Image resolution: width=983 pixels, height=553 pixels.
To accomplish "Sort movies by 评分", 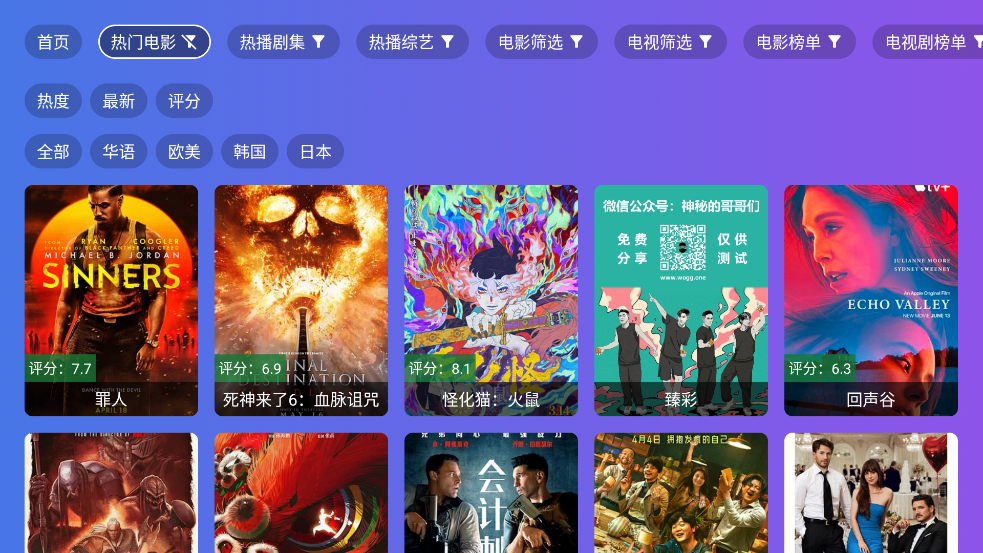I will tap(184, 101).
